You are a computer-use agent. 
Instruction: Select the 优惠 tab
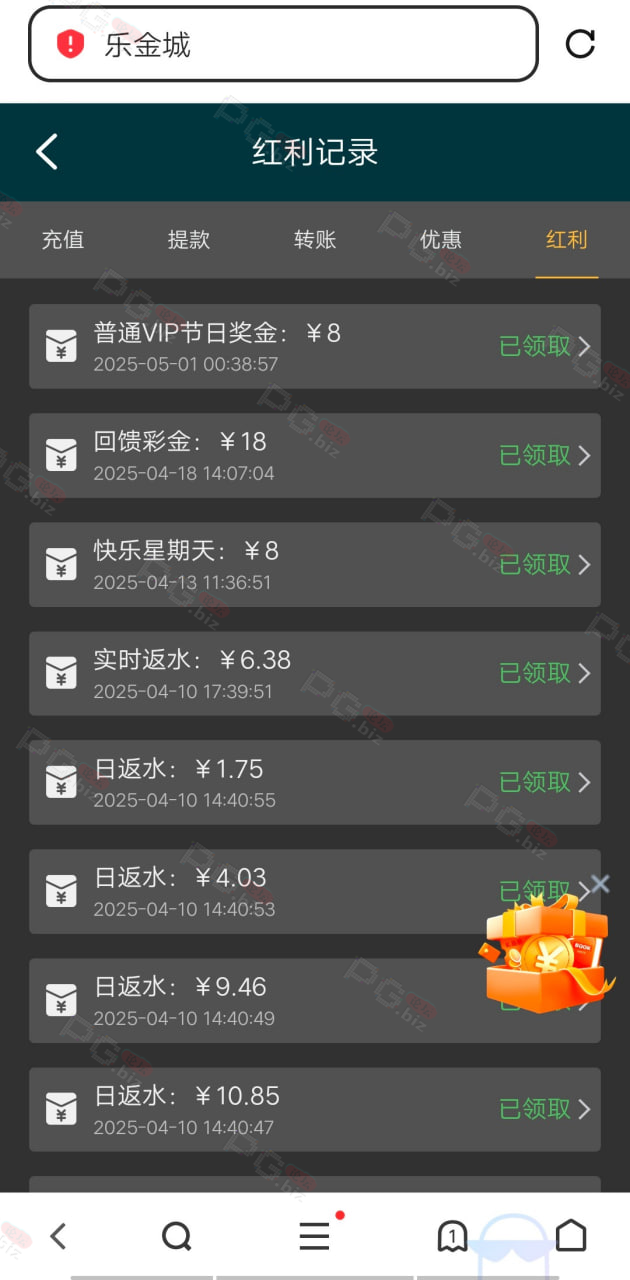click(441, 239)
